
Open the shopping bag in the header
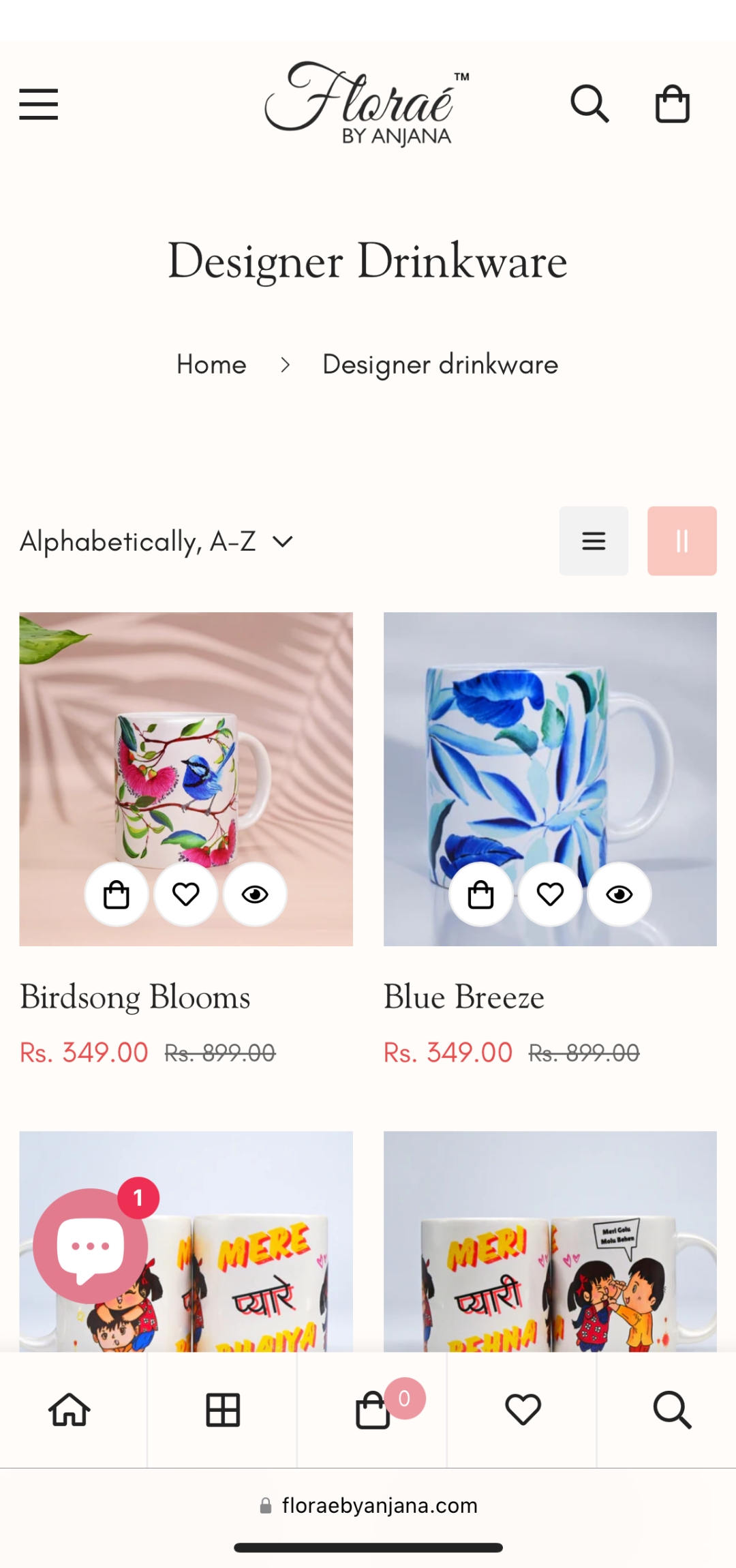[x=672, y=104]
